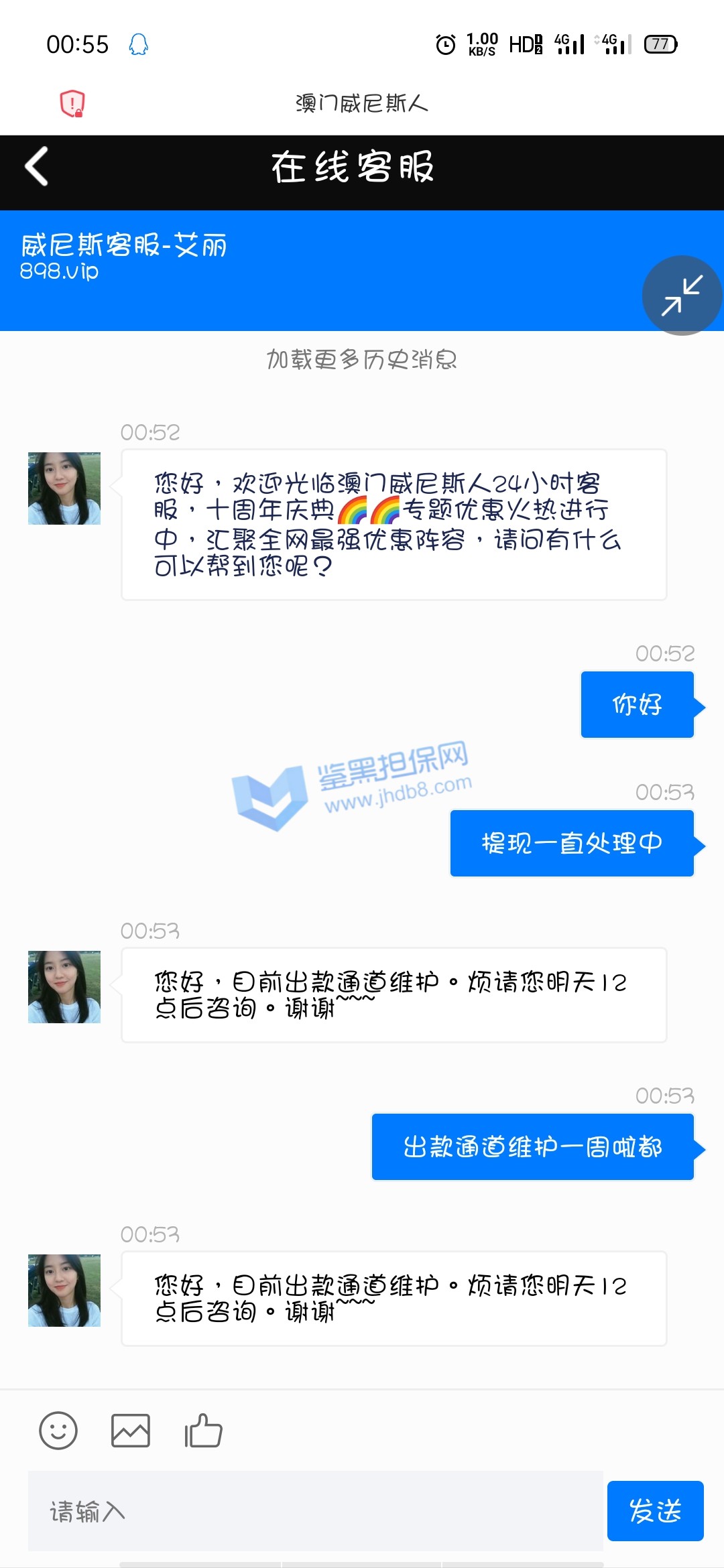Focus the 请输入 message field
724x1568 pixels.
[x=315, y=1511]
